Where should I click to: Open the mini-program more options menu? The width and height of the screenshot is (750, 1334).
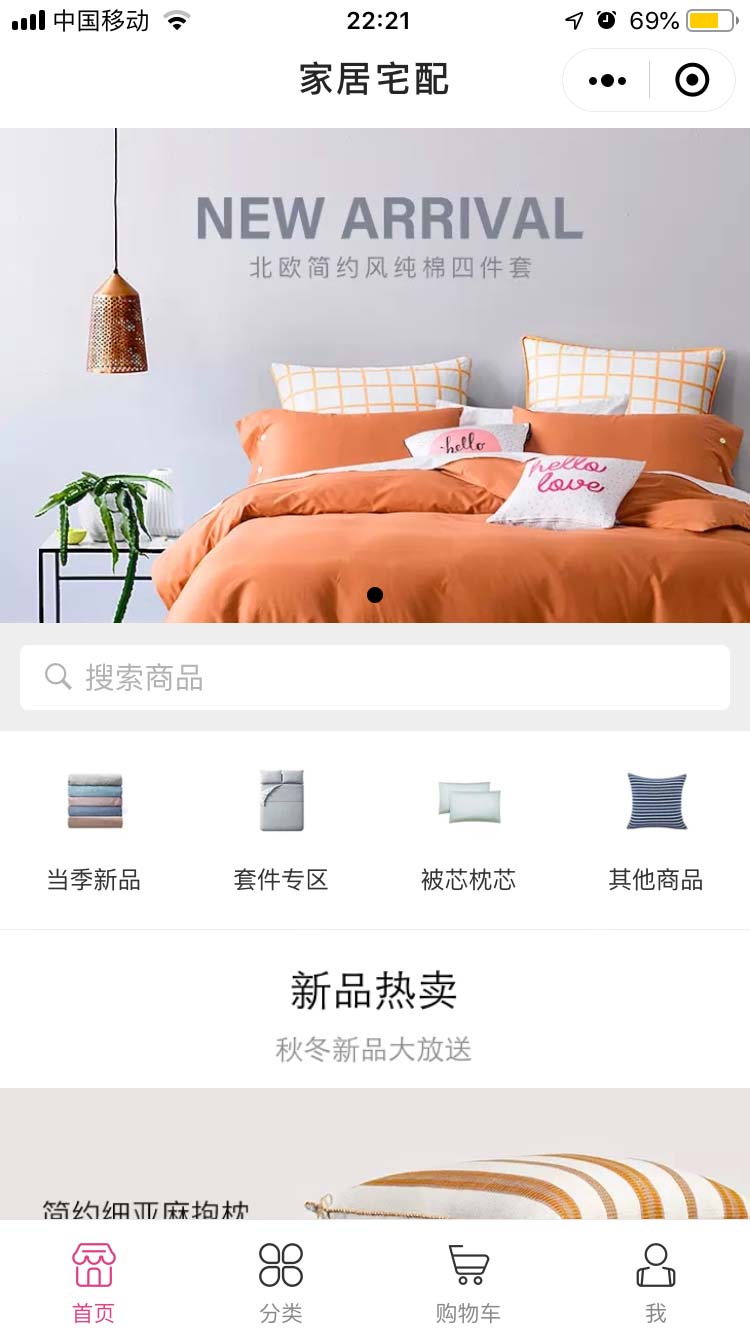tap(605, 79)
